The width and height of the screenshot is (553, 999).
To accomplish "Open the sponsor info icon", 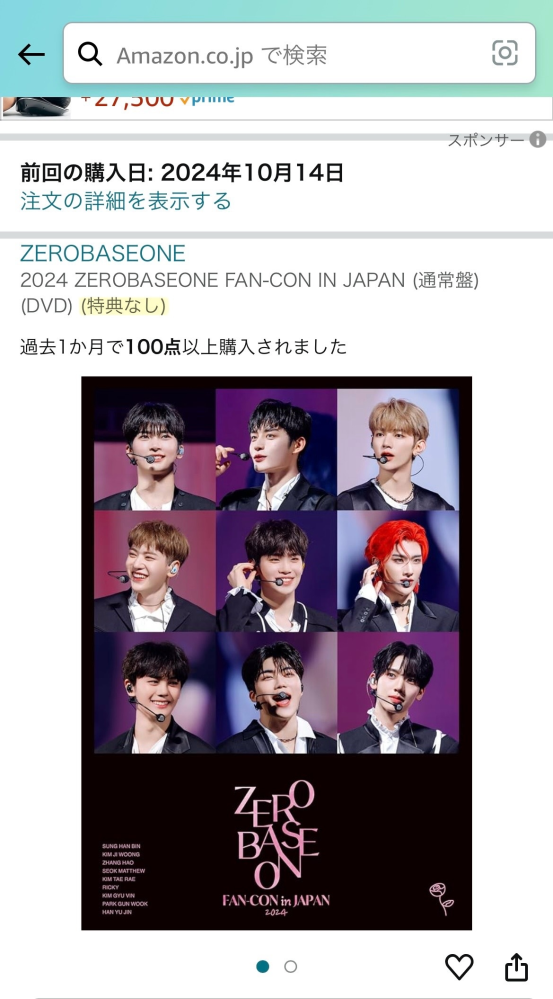I will click(x=538, y=140).
